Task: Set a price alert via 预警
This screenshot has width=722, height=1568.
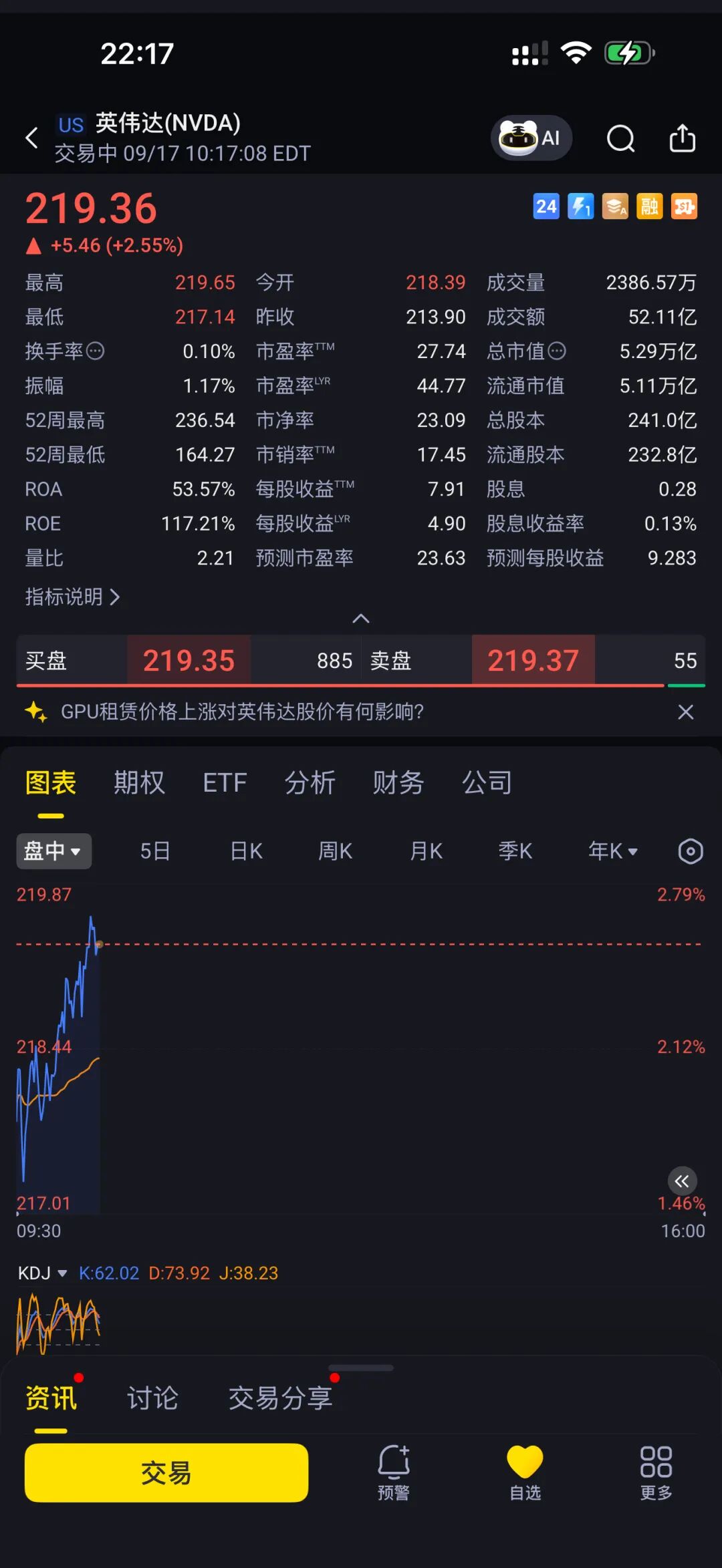Action: click(x=394, y=1472)
